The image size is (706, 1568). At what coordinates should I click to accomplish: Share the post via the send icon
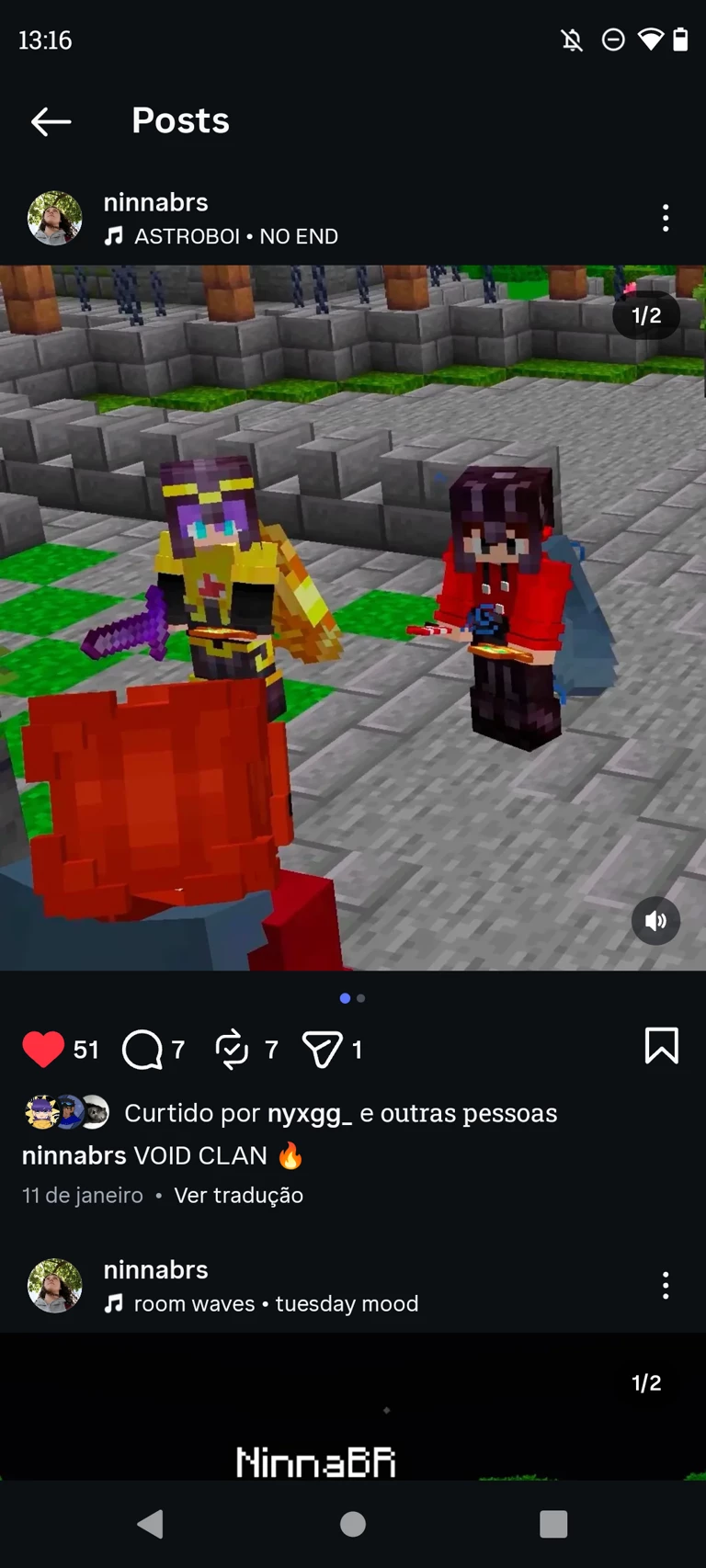[x=322, y=1050]
